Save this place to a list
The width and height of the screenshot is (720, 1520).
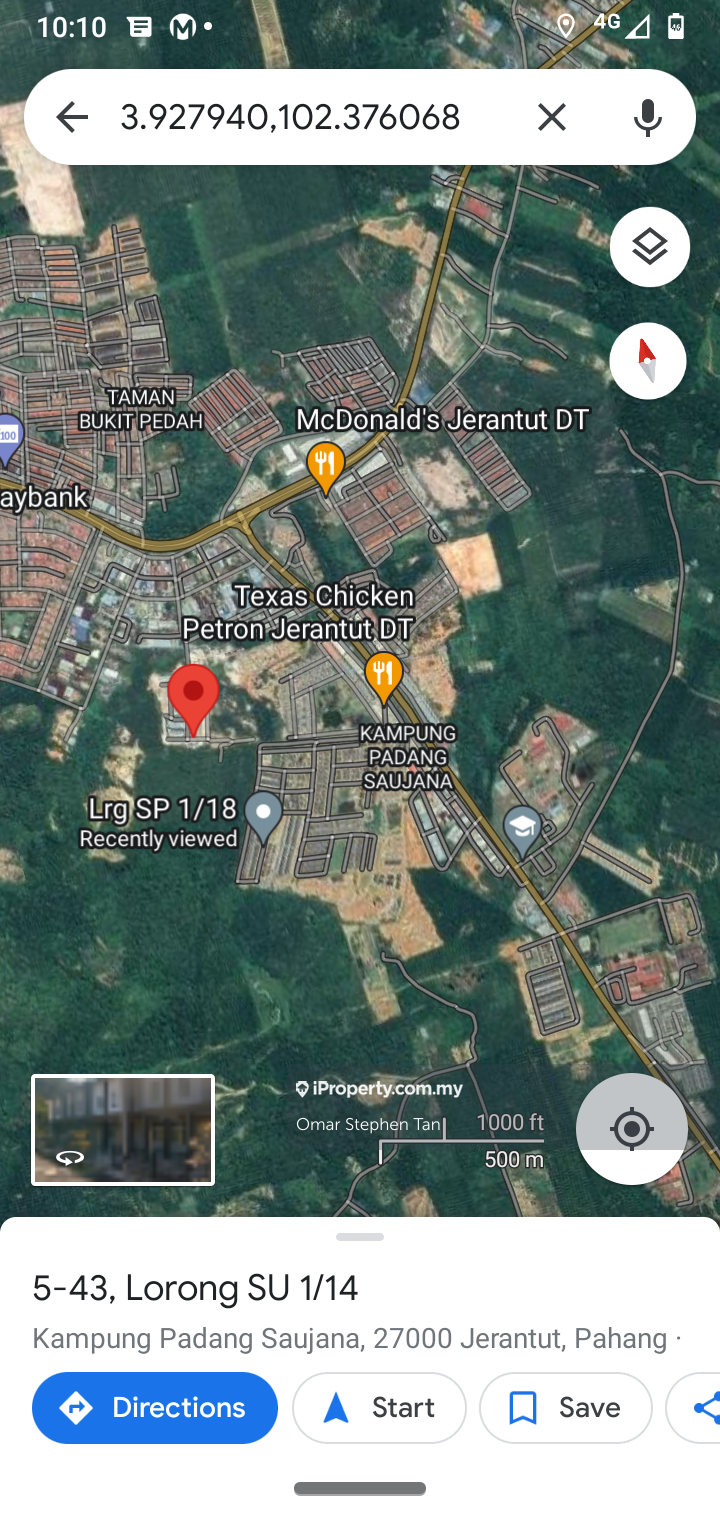pyautogui.click(x=565, y=1408)
